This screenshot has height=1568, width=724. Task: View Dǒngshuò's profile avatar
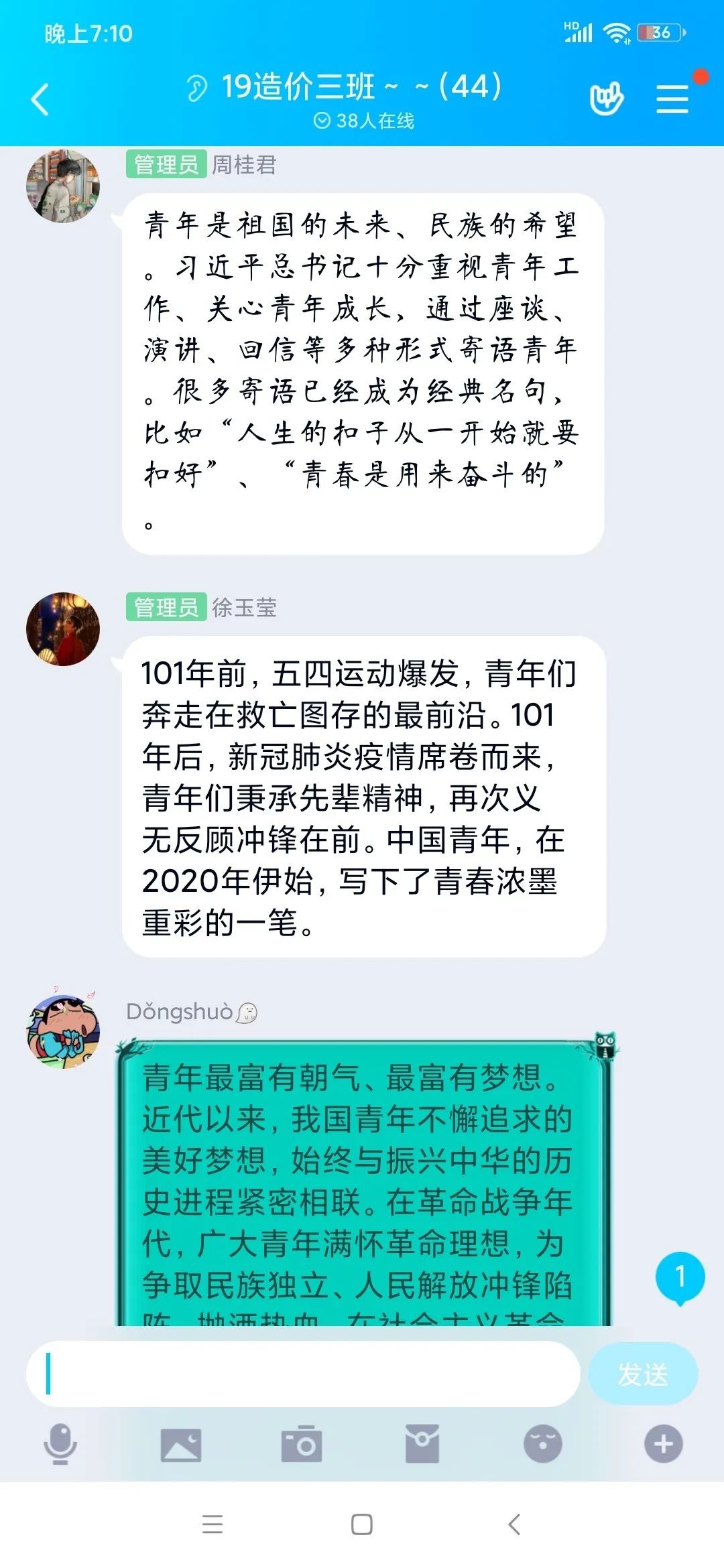pos(63,1031)
